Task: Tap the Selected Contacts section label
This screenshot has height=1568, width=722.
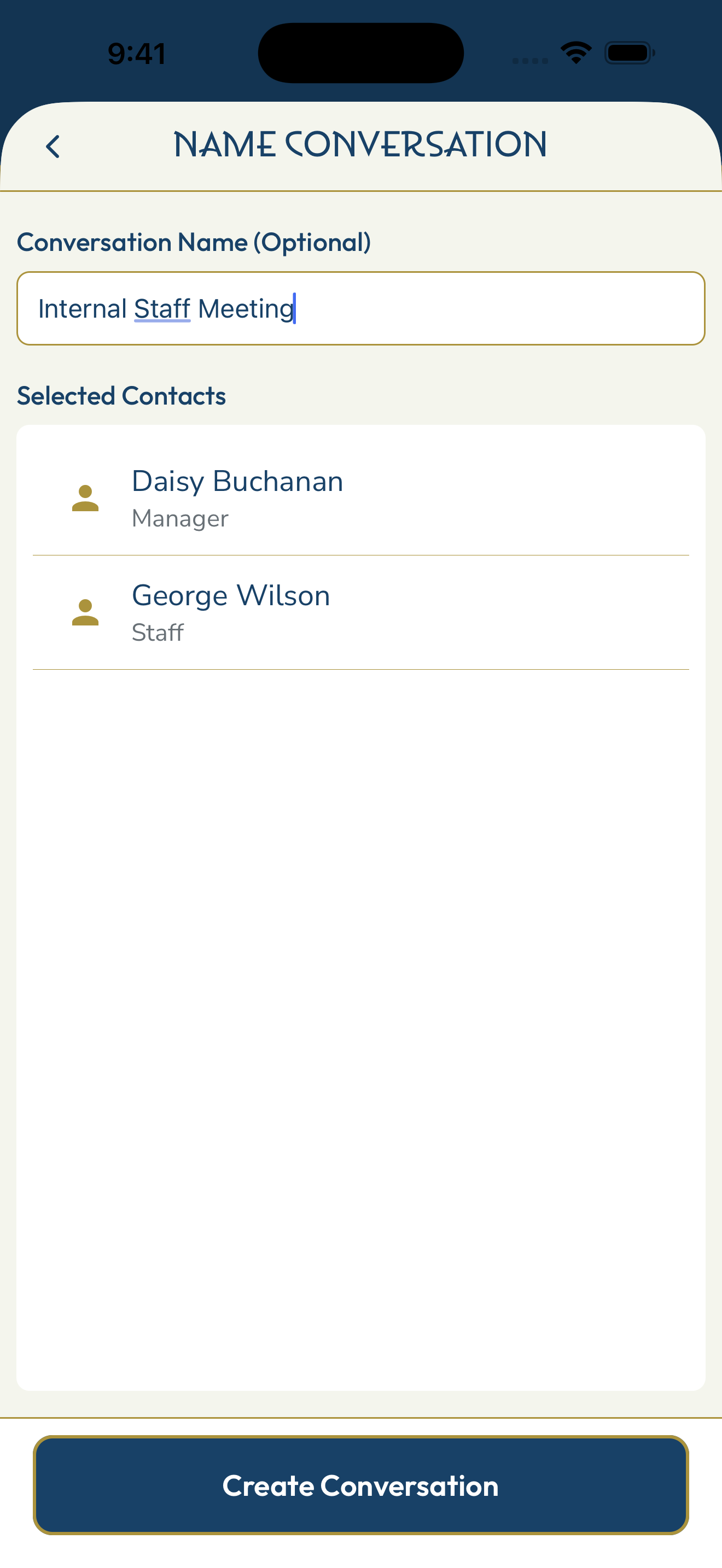Action: point(121,395)
